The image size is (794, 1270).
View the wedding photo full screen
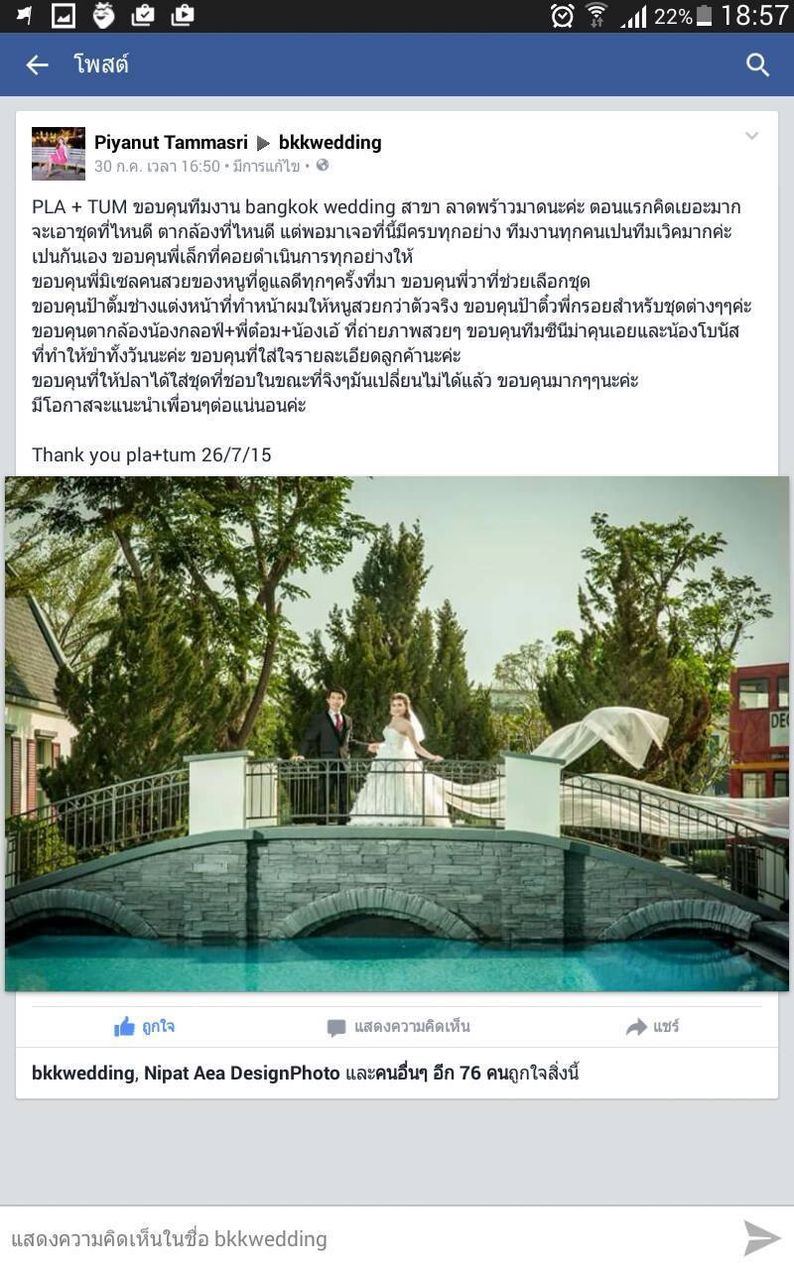pyautogui.click(x=397, y=733)
